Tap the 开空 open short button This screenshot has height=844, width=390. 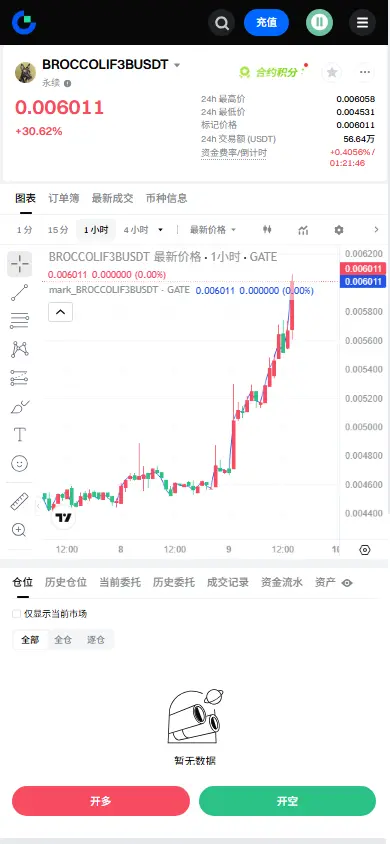[x=287, y=801]
